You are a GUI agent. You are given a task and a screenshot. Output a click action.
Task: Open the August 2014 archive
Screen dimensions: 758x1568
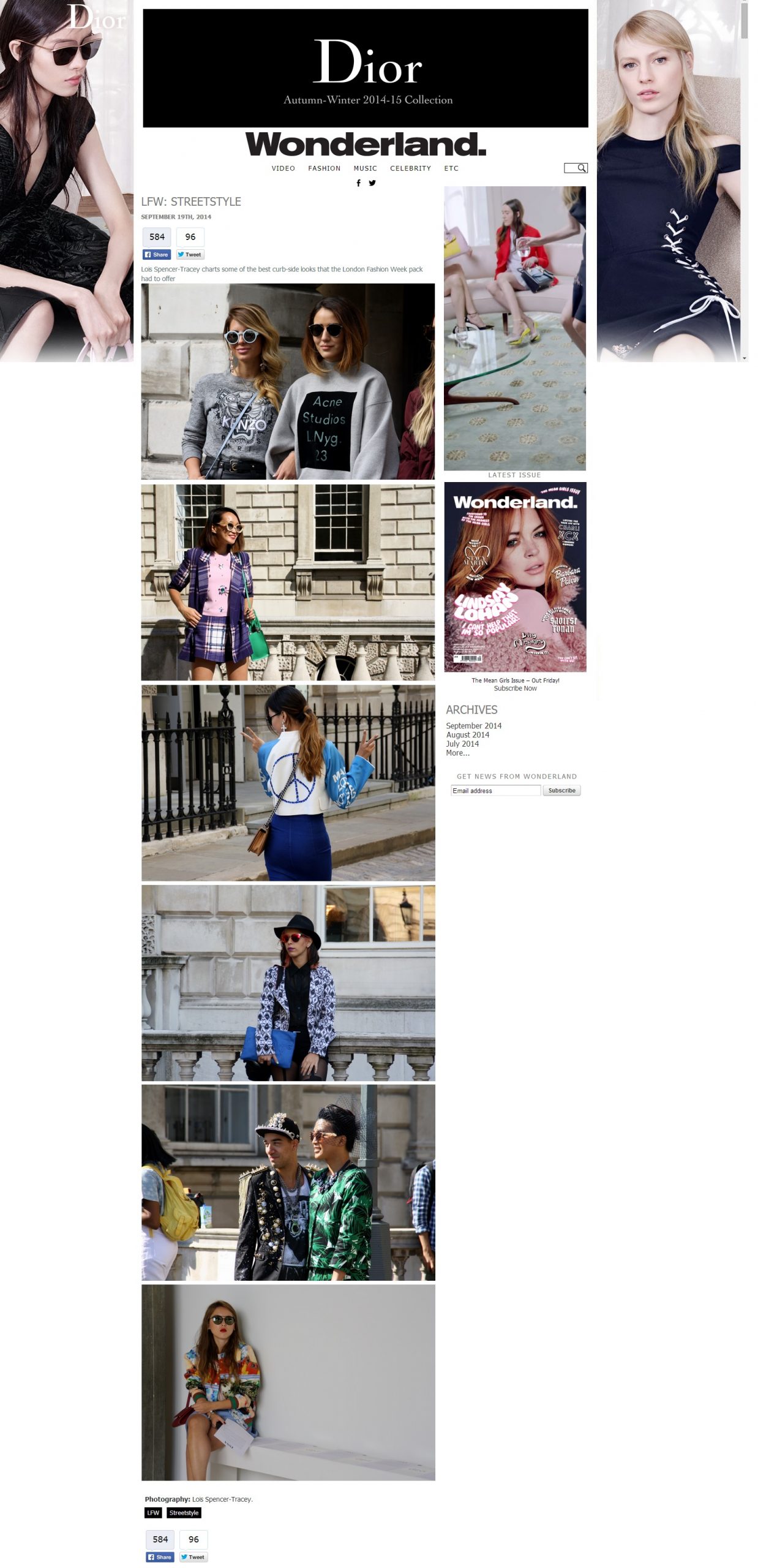point(467,735)
